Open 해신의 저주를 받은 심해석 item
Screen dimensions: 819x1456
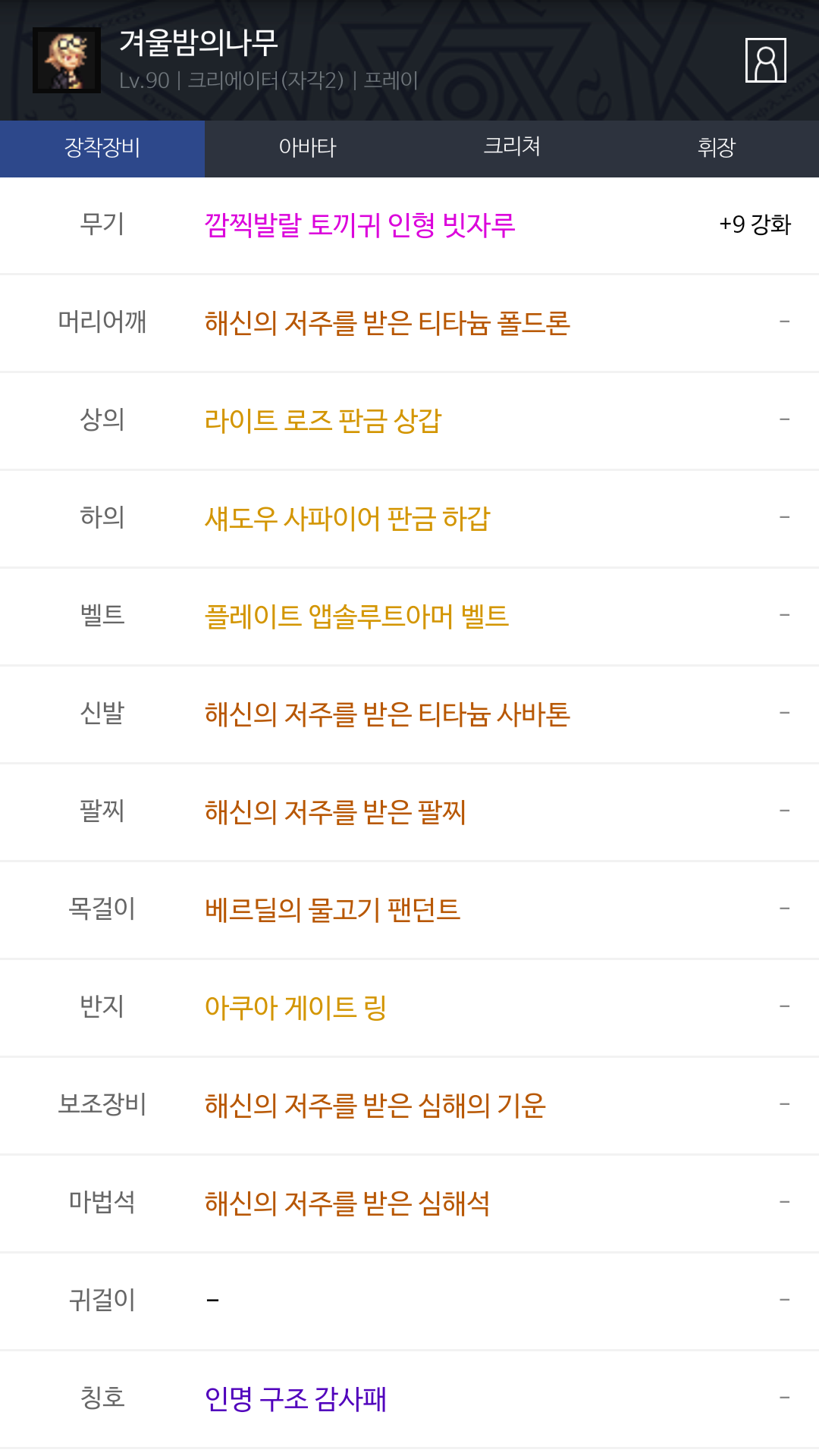click(347, 1203)
